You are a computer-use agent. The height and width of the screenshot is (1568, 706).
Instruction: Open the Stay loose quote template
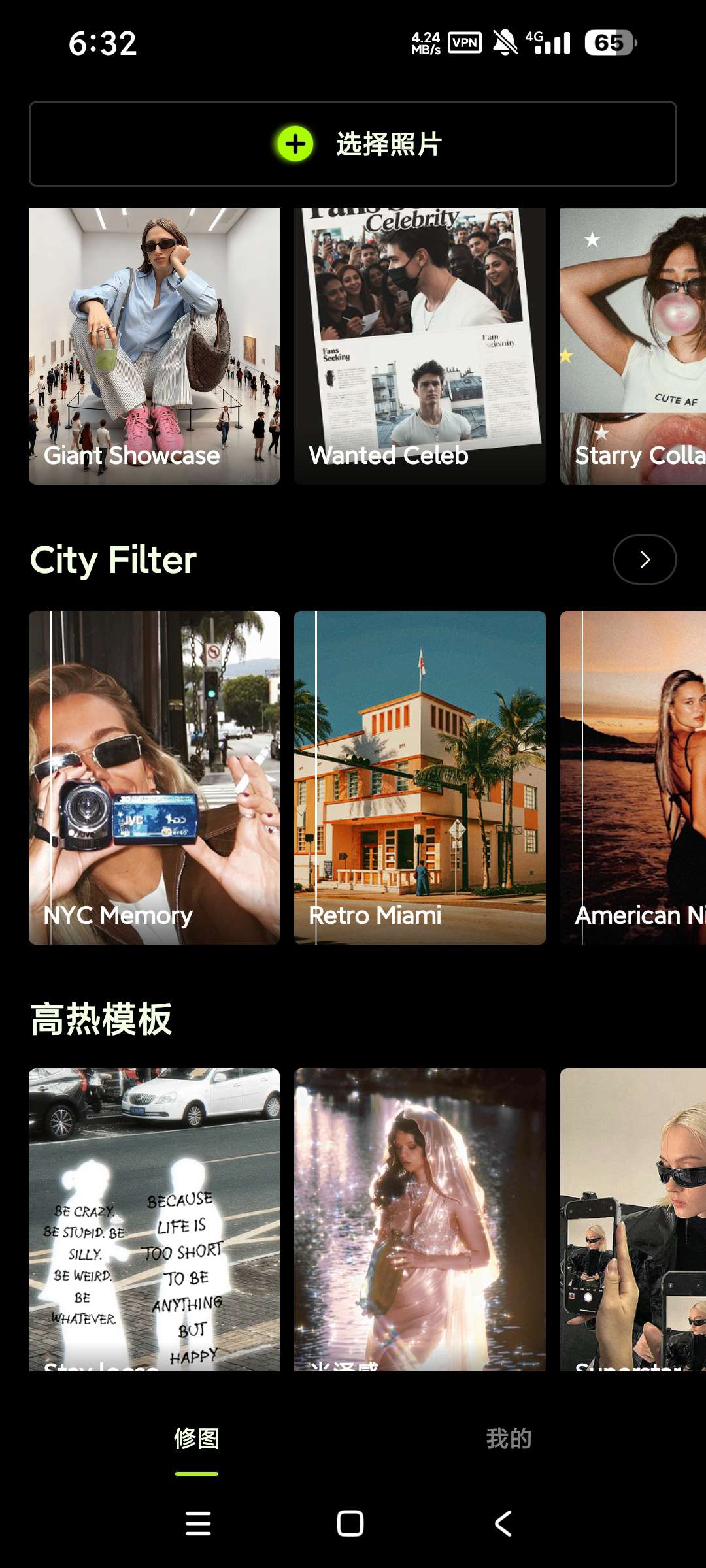[x=154, y=1219]
